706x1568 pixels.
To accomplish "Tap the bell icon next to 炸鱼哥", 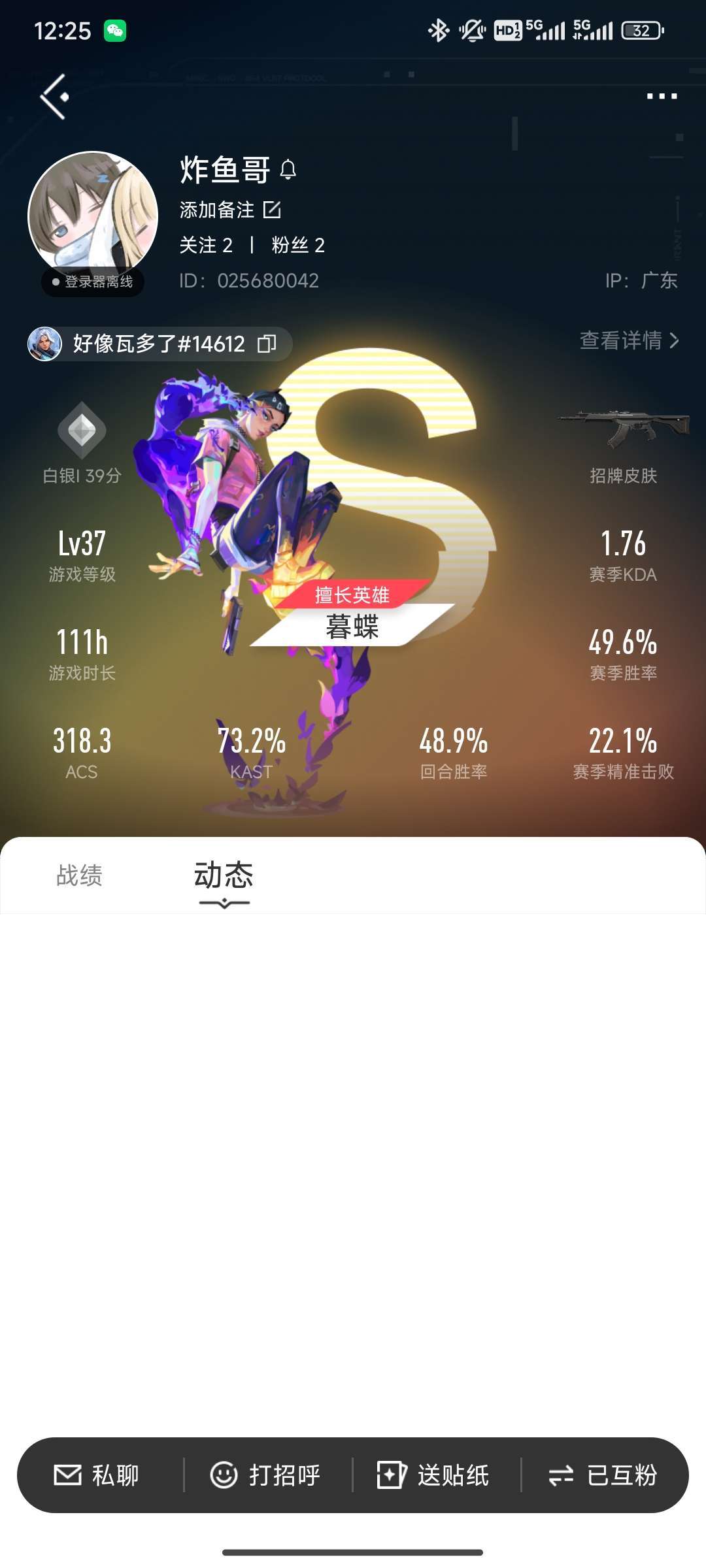I will [x=288, y=170].
